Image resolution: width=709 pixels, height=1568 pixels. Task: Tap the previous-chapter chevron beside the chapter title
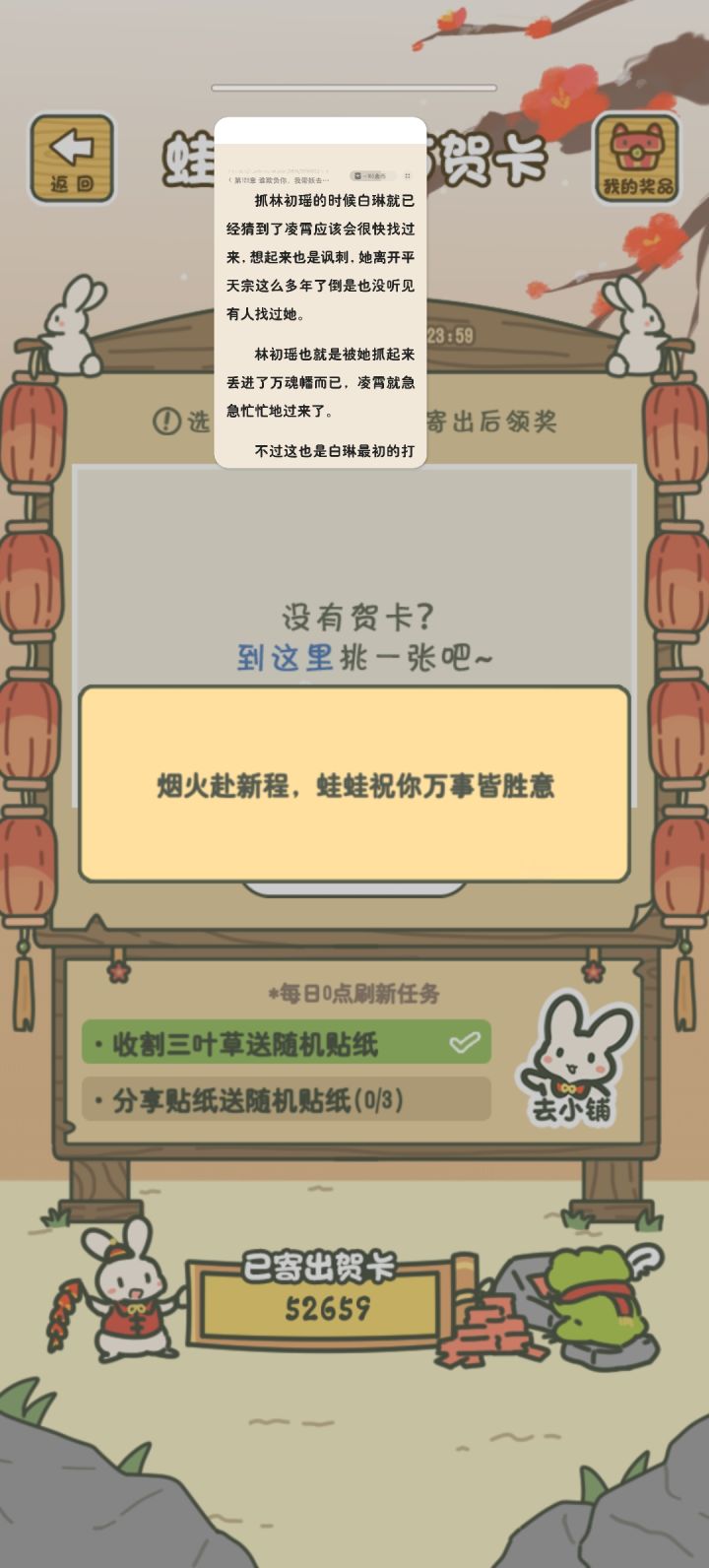pos(230,179)
